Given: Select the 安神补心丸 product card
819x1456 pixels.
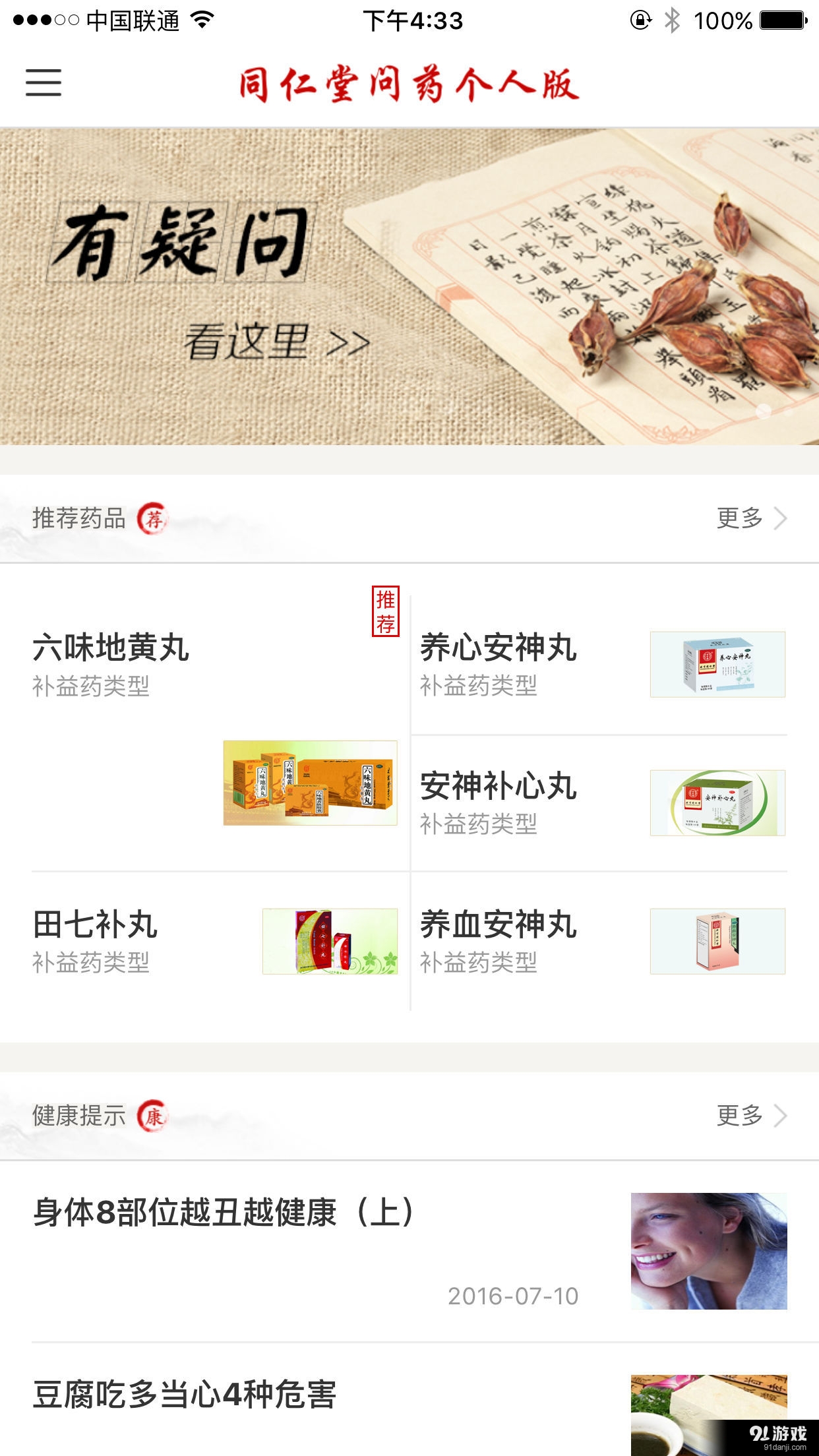Looking at the screenshot, I should click(x=599, y=803).
